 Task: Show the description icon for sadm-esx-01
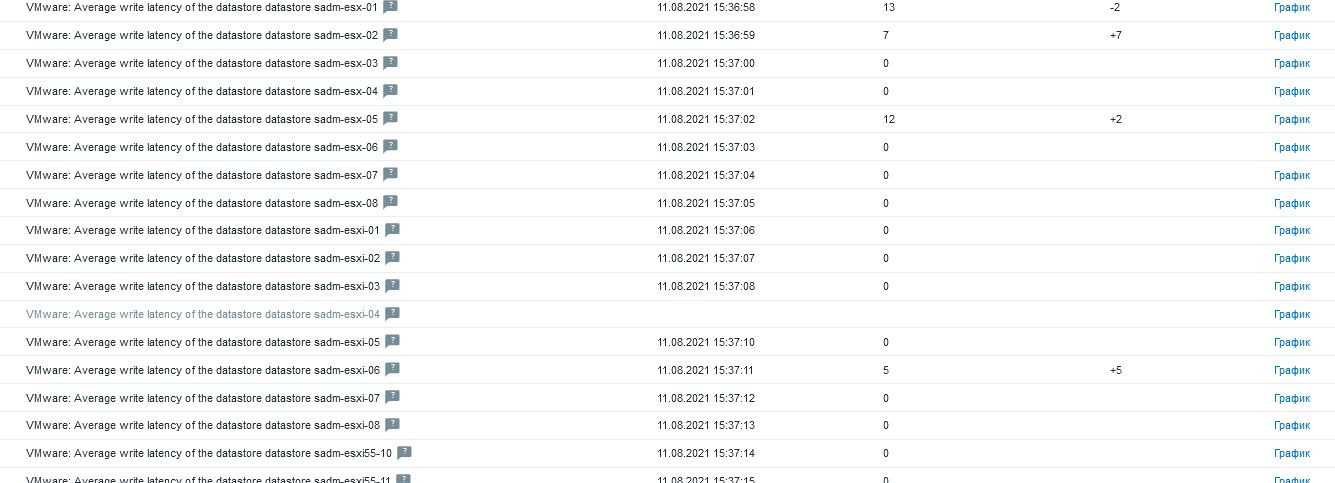(x=390, y=6)
